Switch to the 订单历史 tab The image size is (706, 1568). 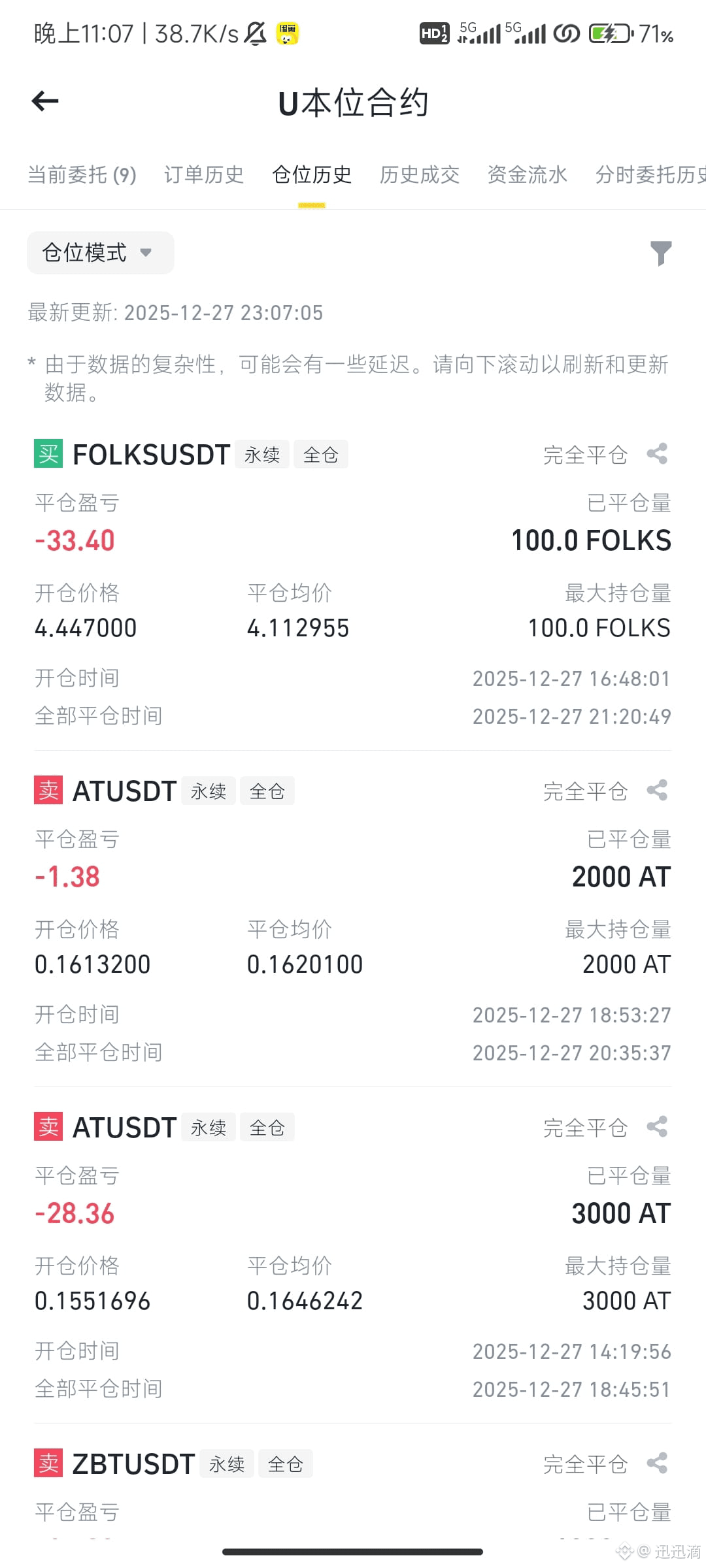[204, 175]
